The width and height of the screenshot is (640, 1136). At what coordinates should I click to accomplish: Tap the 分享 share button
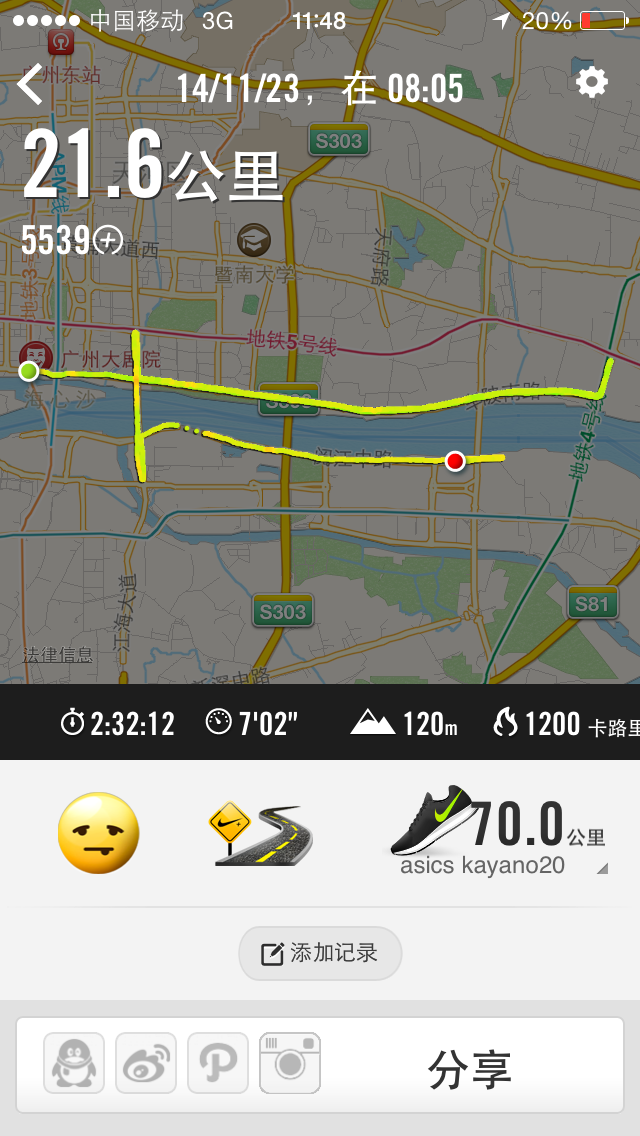[470, 1068]
